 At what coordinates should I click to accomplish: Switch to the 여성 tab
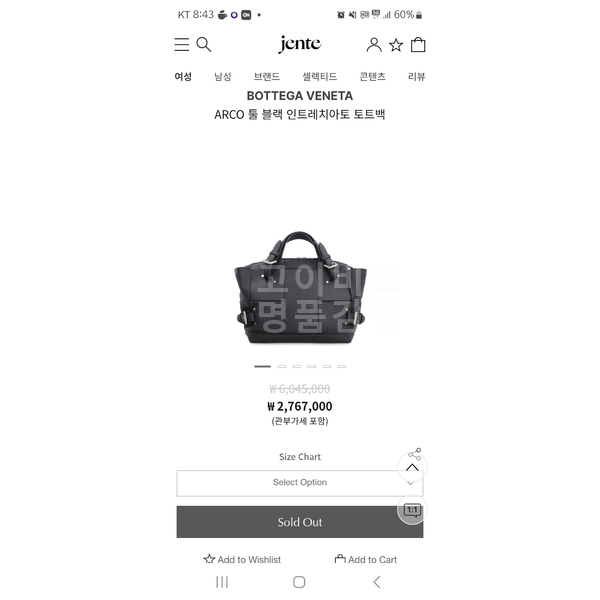pyautogui.click(x=183, y=76)
